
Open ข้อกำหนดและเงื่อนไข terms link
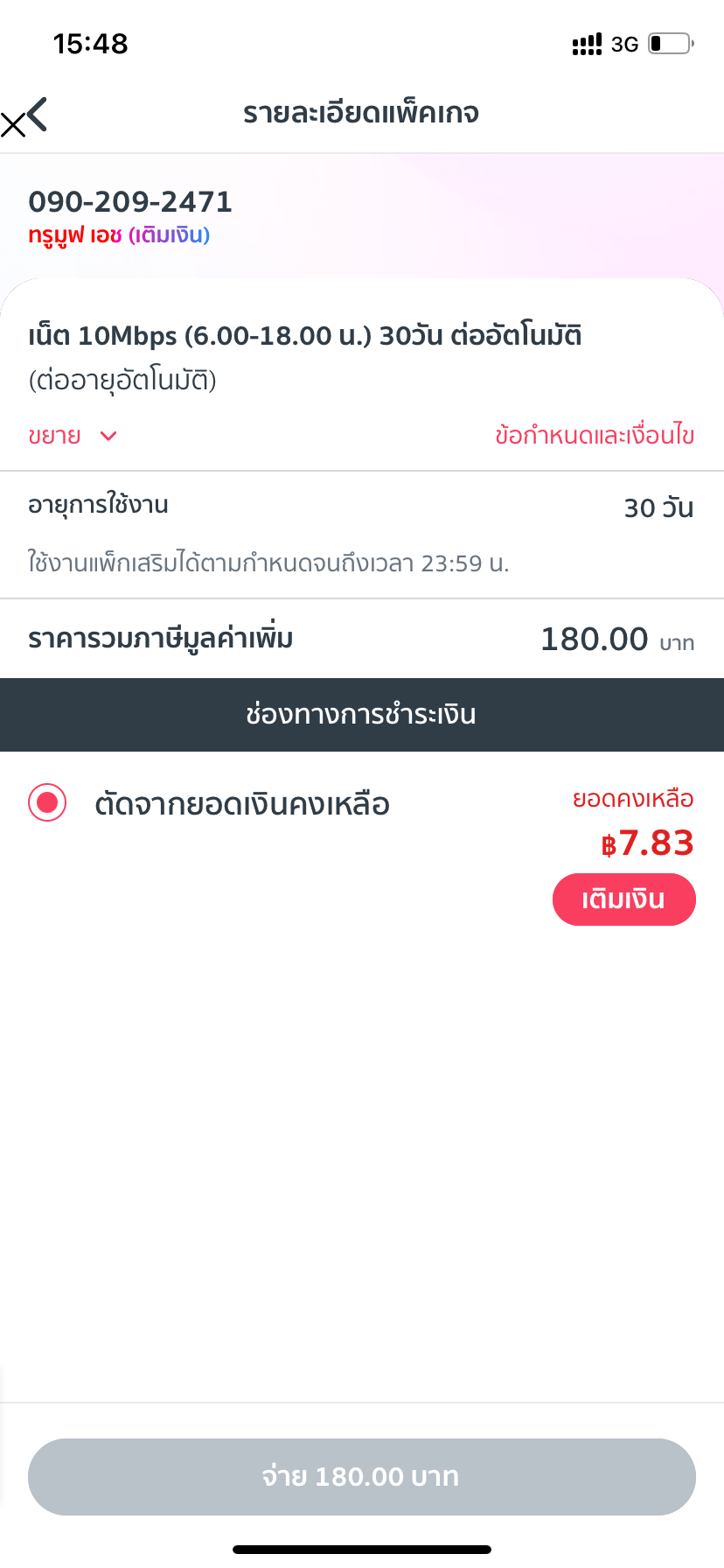[x=594, y=436]
